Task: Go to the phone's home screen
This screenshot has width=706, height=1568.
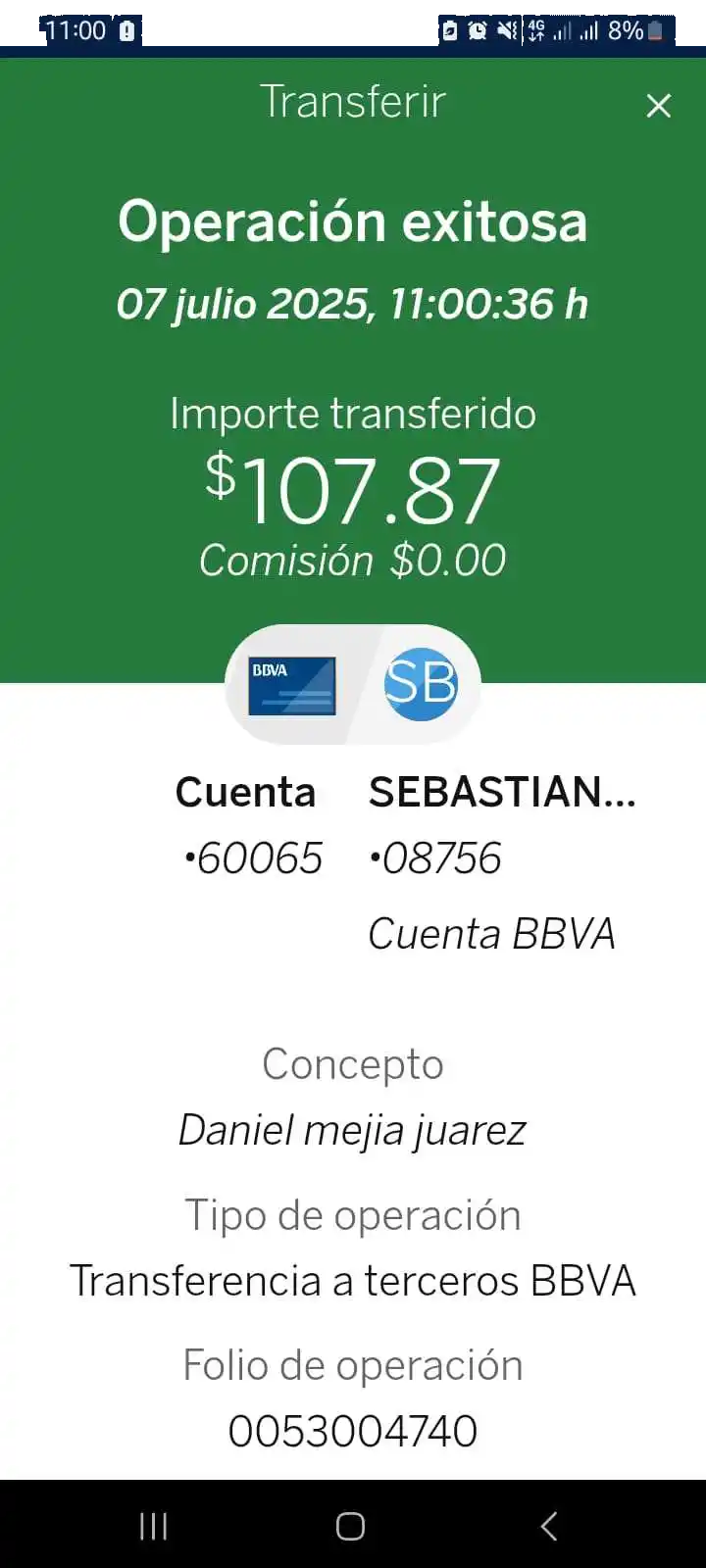Action: tap(350, 1526)
